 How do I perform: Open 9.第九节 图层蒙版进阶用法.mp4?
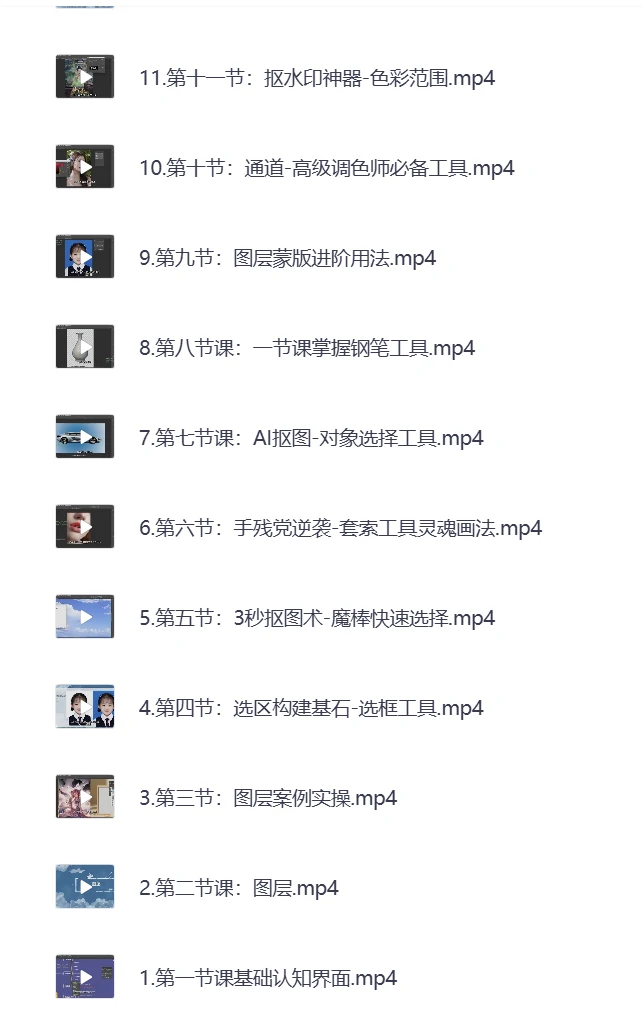click(x=287, y=258)
